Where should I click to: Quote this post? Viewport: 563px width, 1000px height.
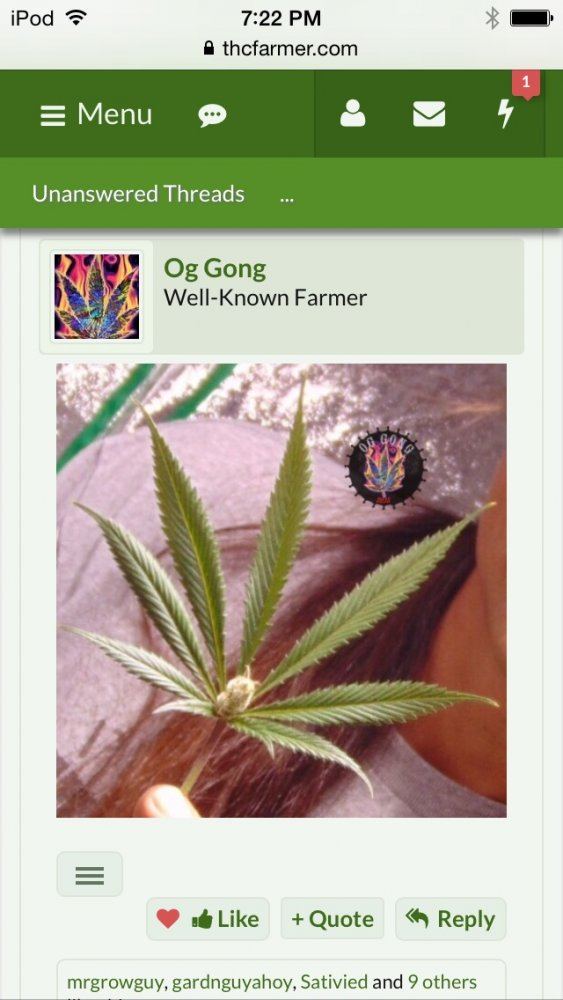coord(332,919)
